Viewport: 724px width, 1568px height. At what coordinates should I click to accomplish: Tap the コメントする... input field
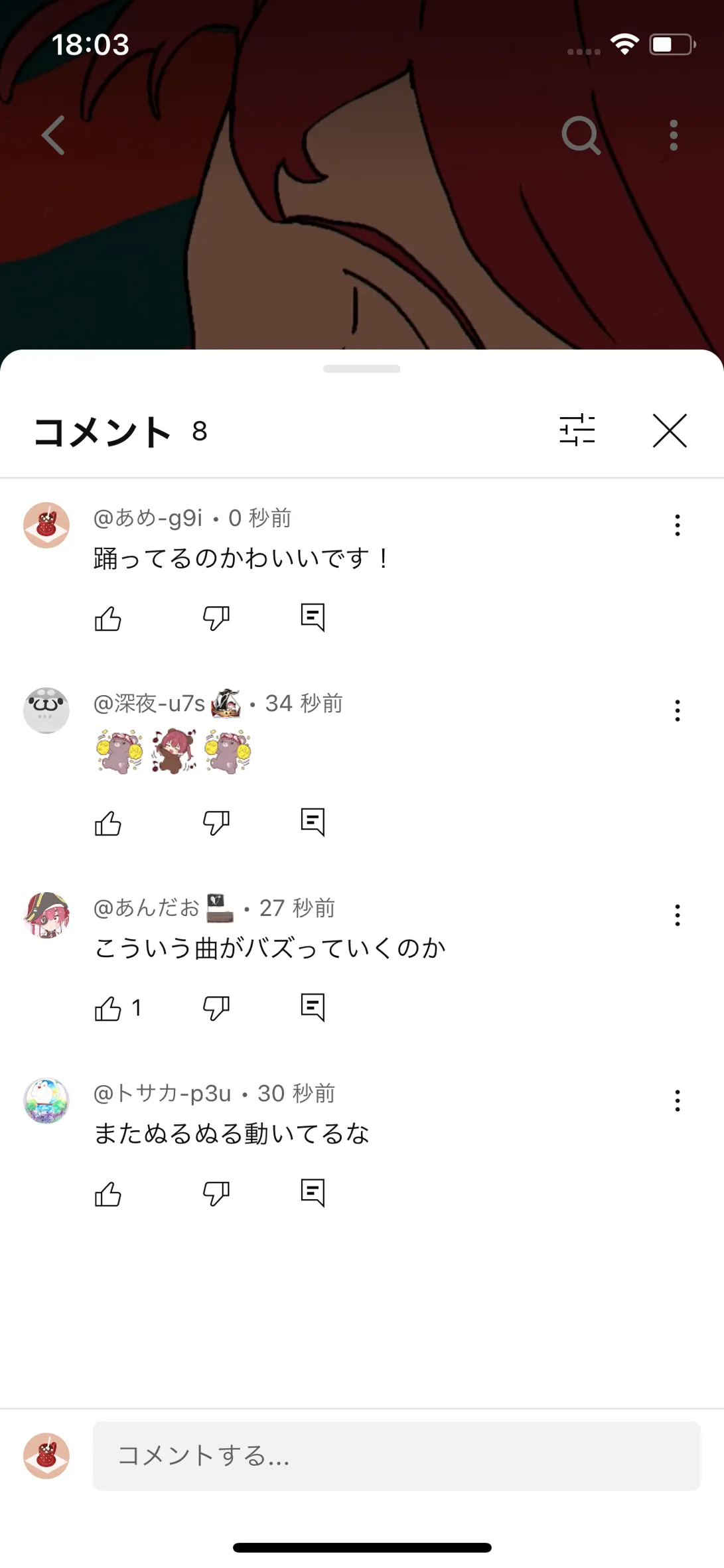click(x=397, y=1456)
